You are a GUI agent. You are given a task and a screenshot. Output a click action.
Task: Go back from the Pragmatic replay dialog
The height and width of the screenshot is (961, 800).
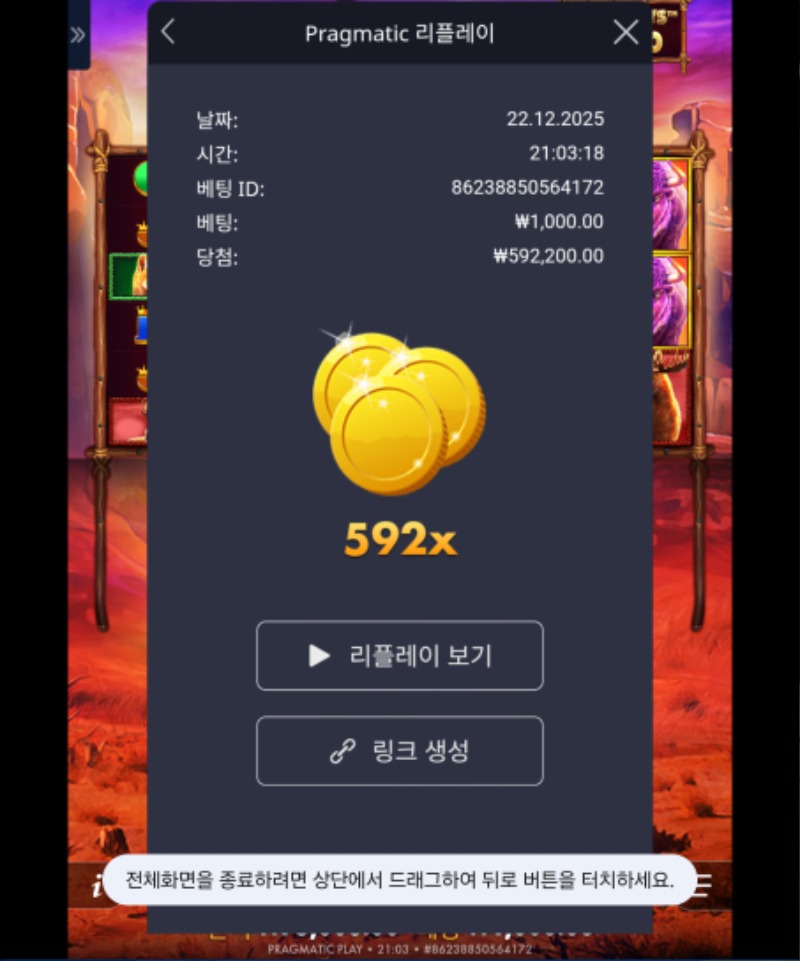(168, 32)
